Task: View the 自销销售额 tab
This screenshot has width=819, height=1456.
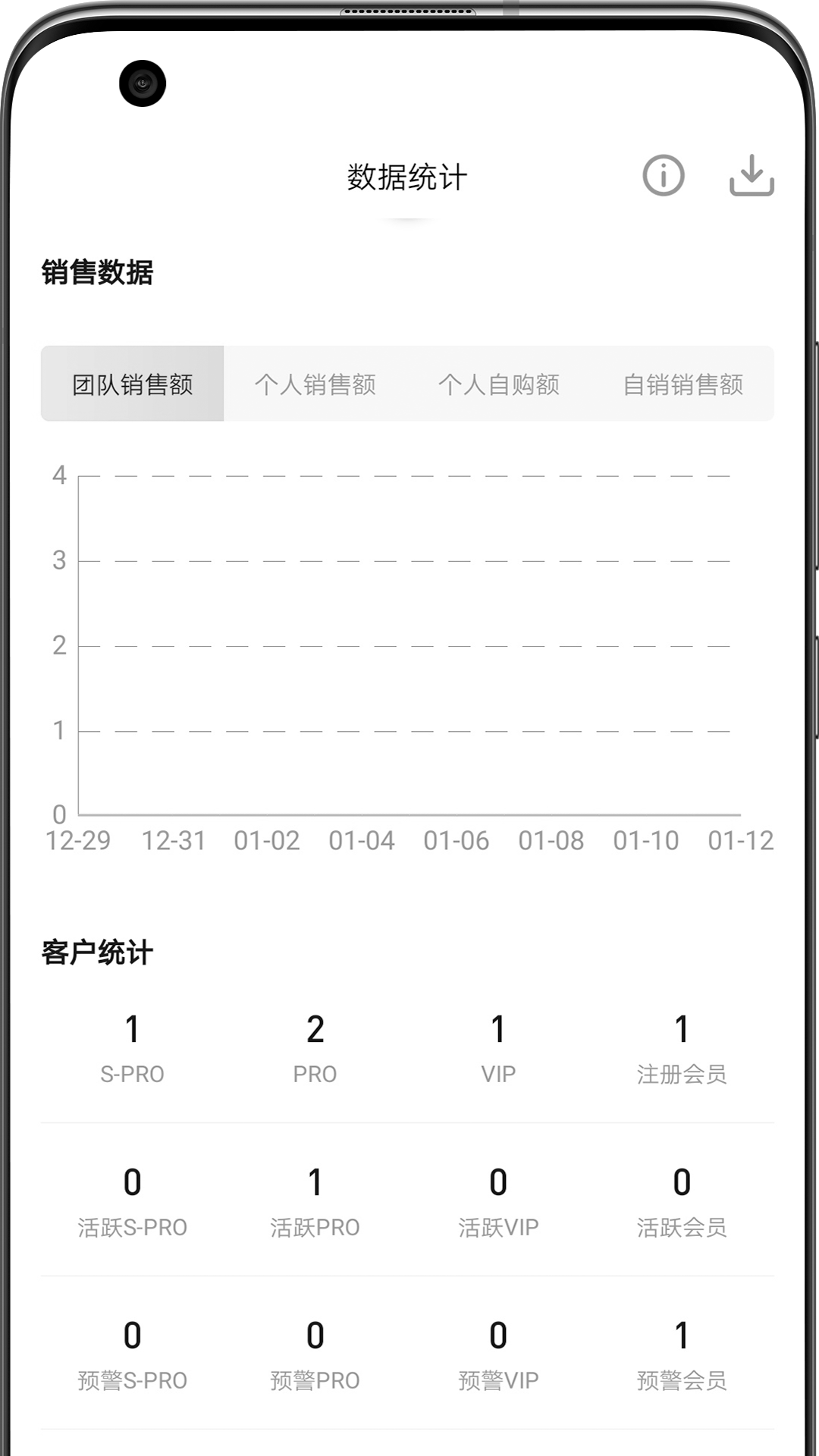Action: pyautogui.click(x=685, y=384)
